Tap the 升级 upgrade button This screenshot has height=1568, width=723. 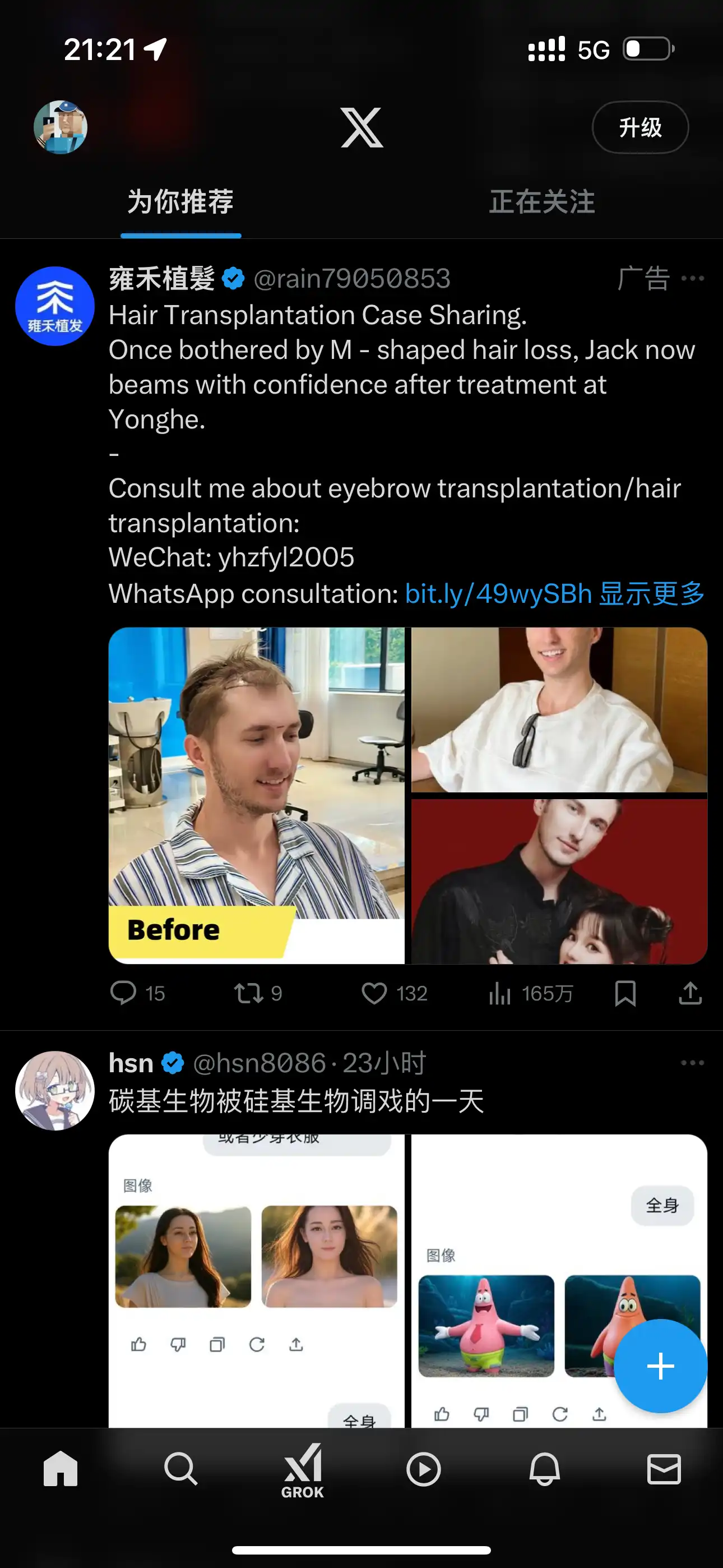tap(639, 127)
